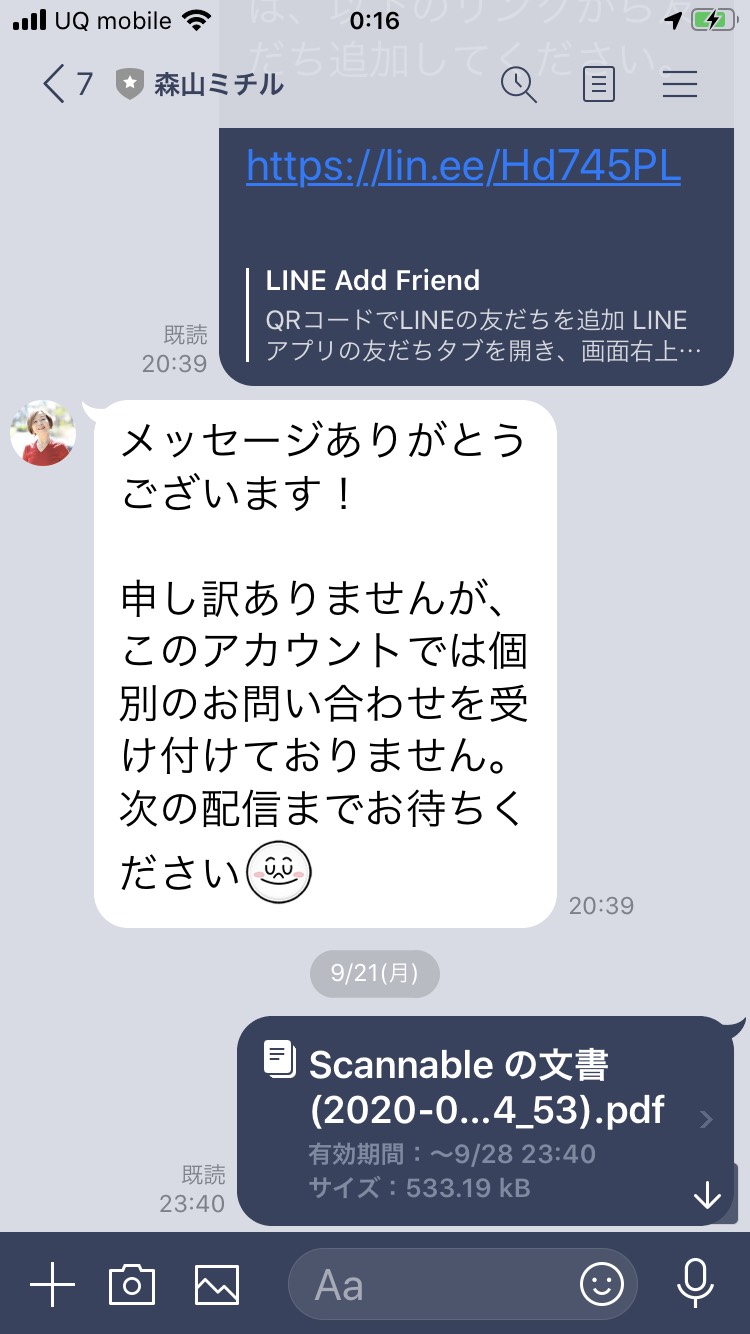The image size is (750, 1334).
Task: Search within this chat
Action: (518, 84)
